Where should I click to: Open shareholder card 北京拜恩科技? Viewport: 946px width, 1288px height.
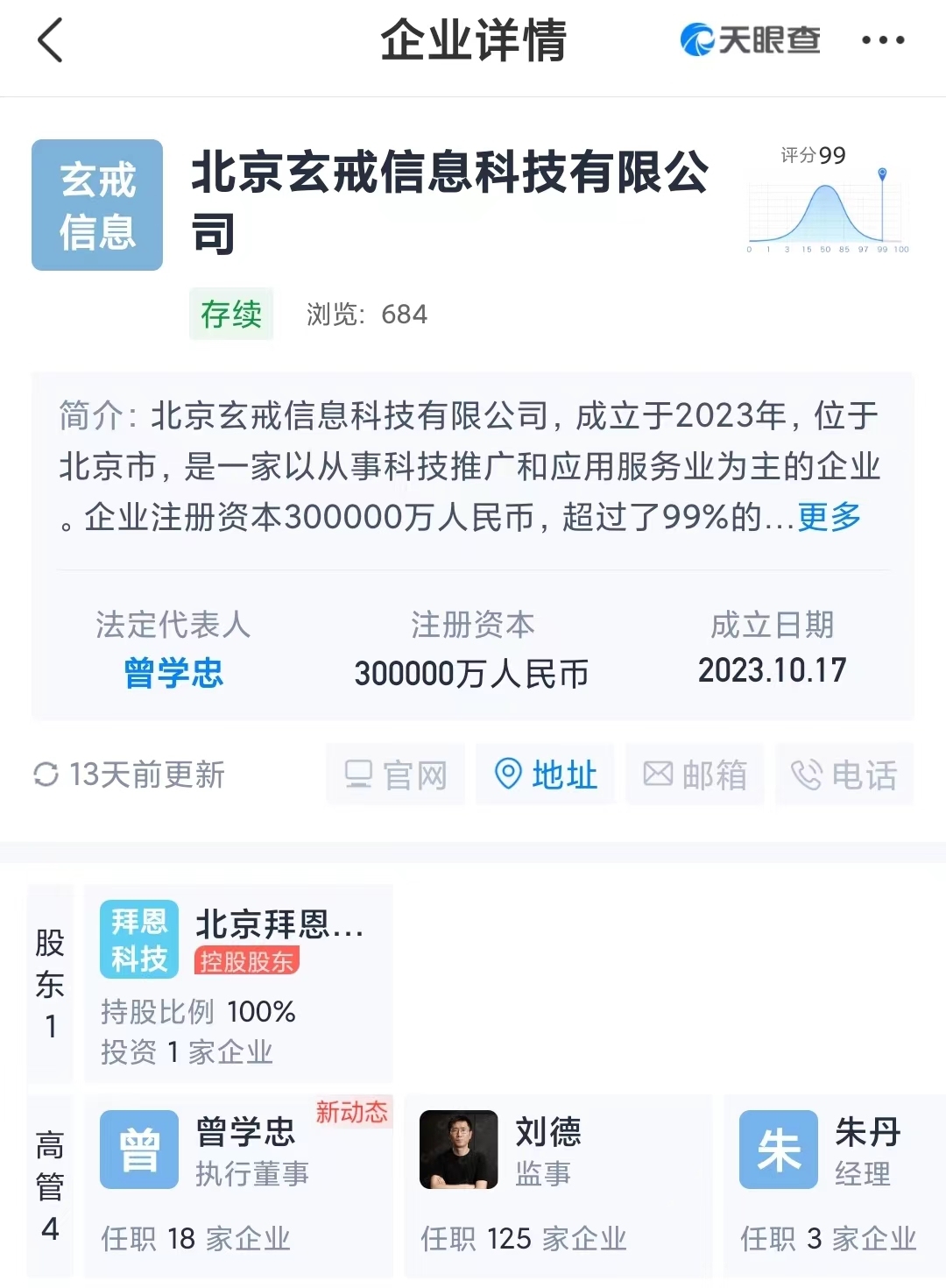[x=238, y=983]
